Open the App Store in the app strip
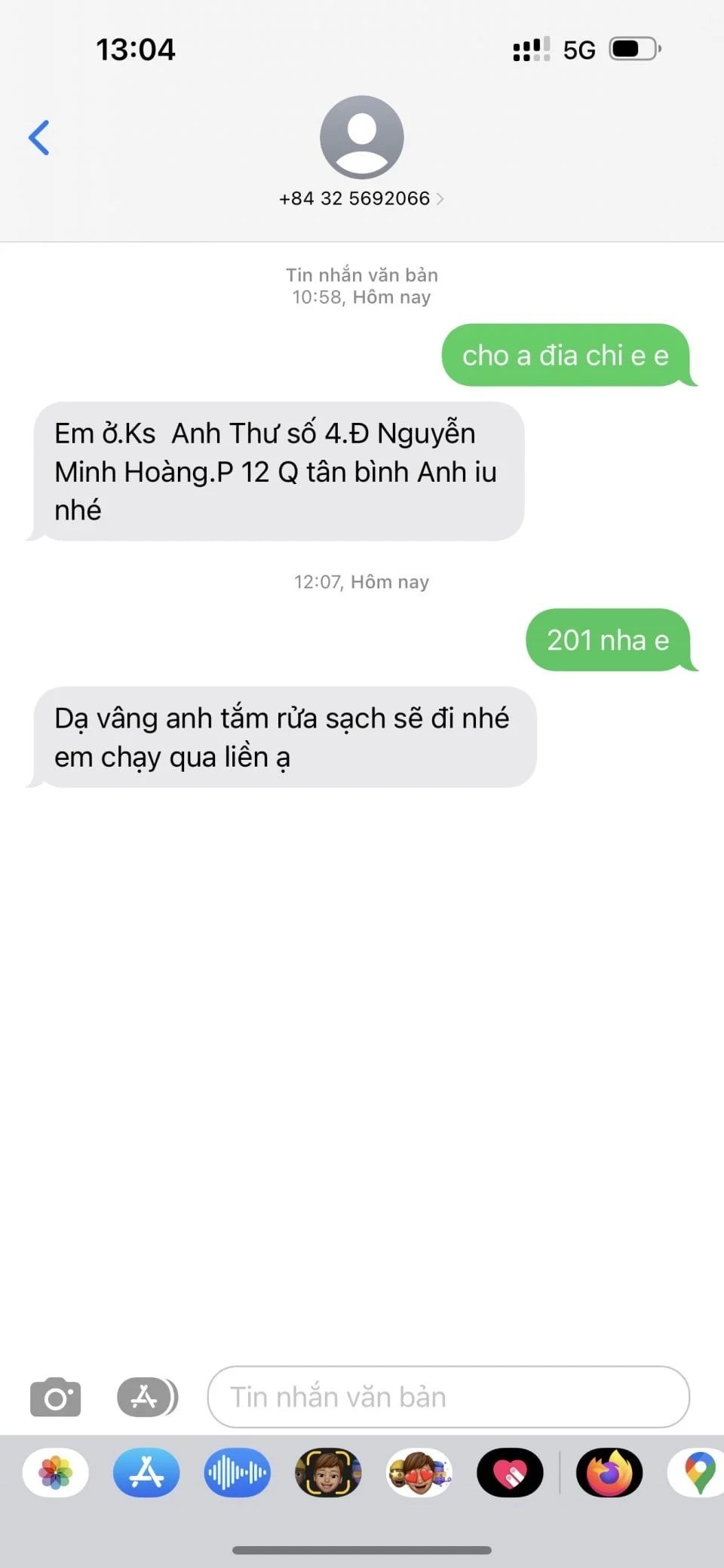 pos(146,1472)
